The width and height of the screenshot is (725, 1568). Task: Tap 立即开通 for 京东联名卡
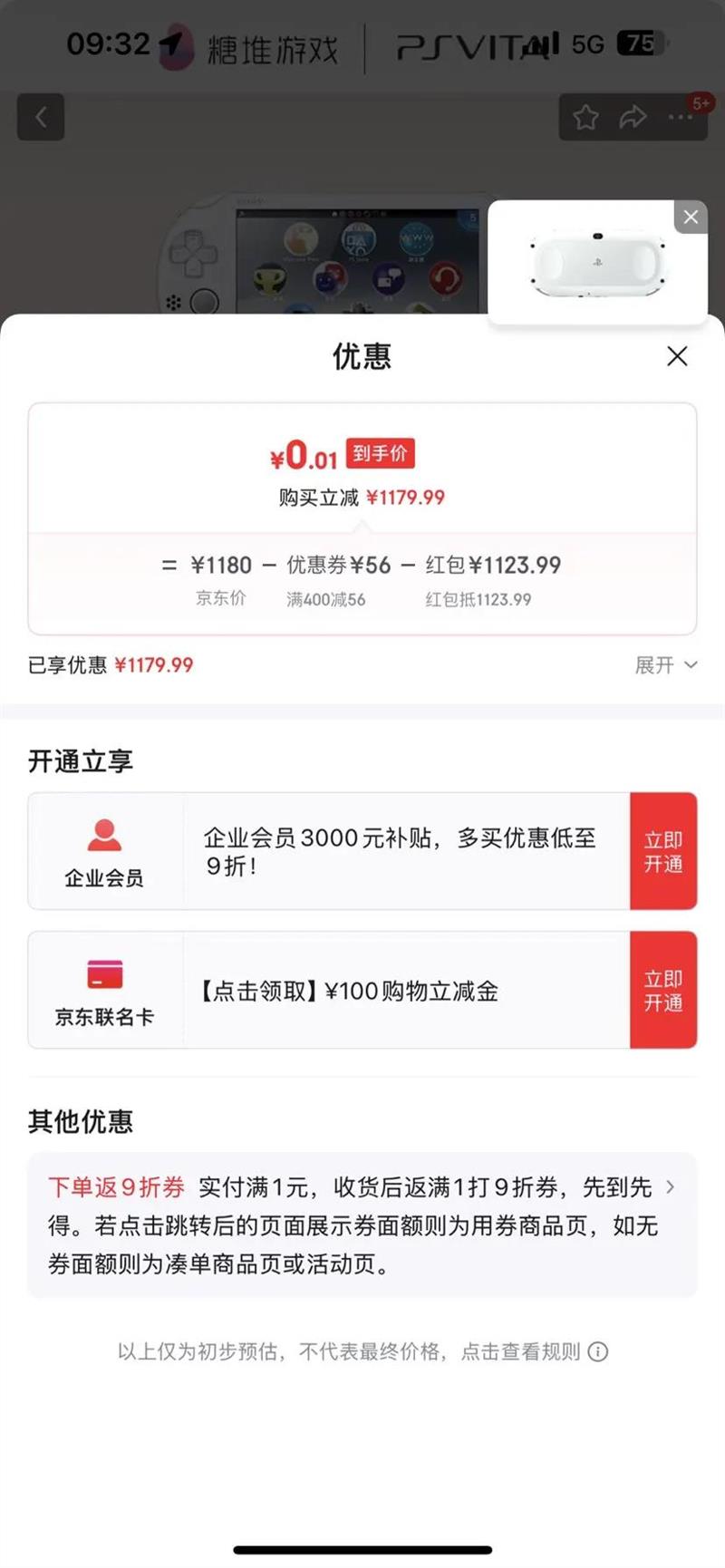(663, 990)
